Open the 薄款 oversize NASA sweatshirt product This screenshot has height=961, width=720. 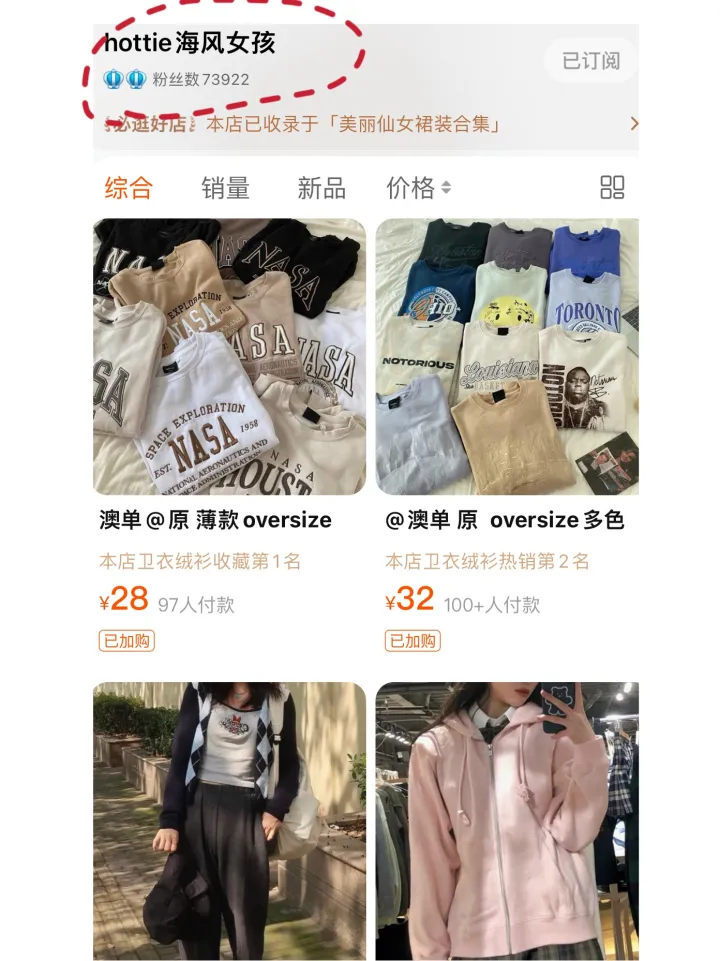(x=229, y=357)
